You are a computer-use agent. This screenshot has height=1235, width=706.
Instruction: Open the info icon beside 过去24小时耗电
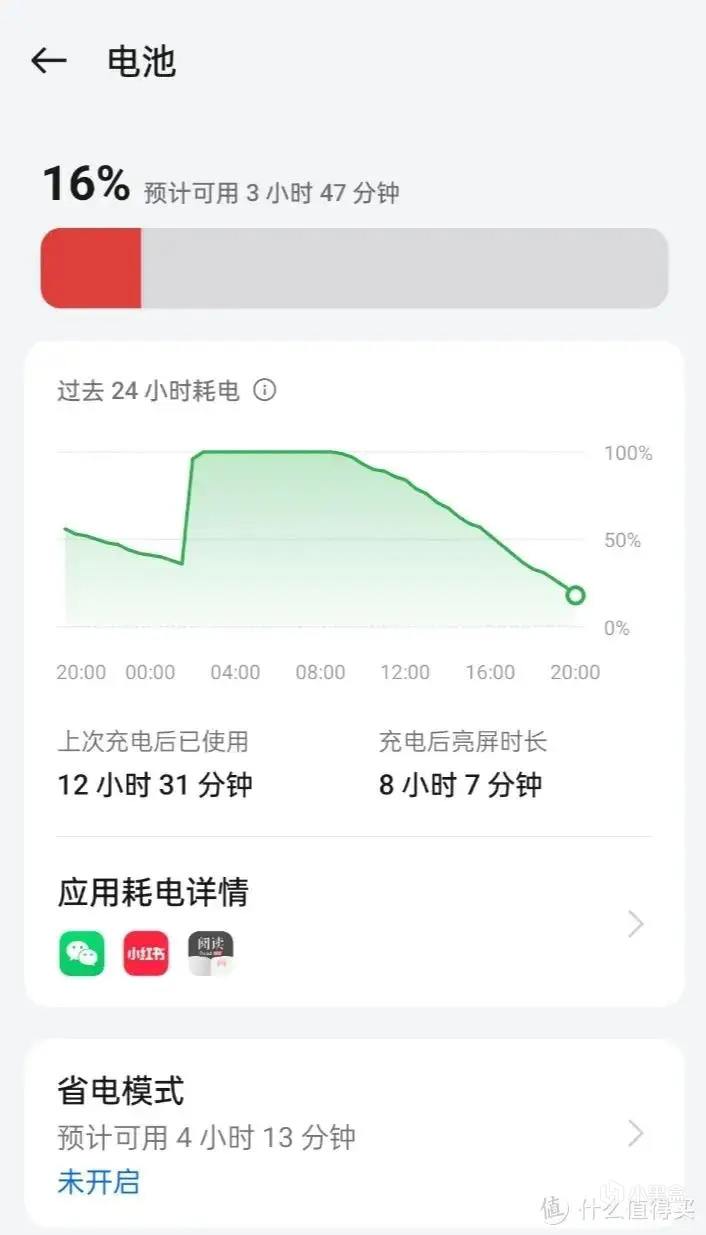pos(264,390)
